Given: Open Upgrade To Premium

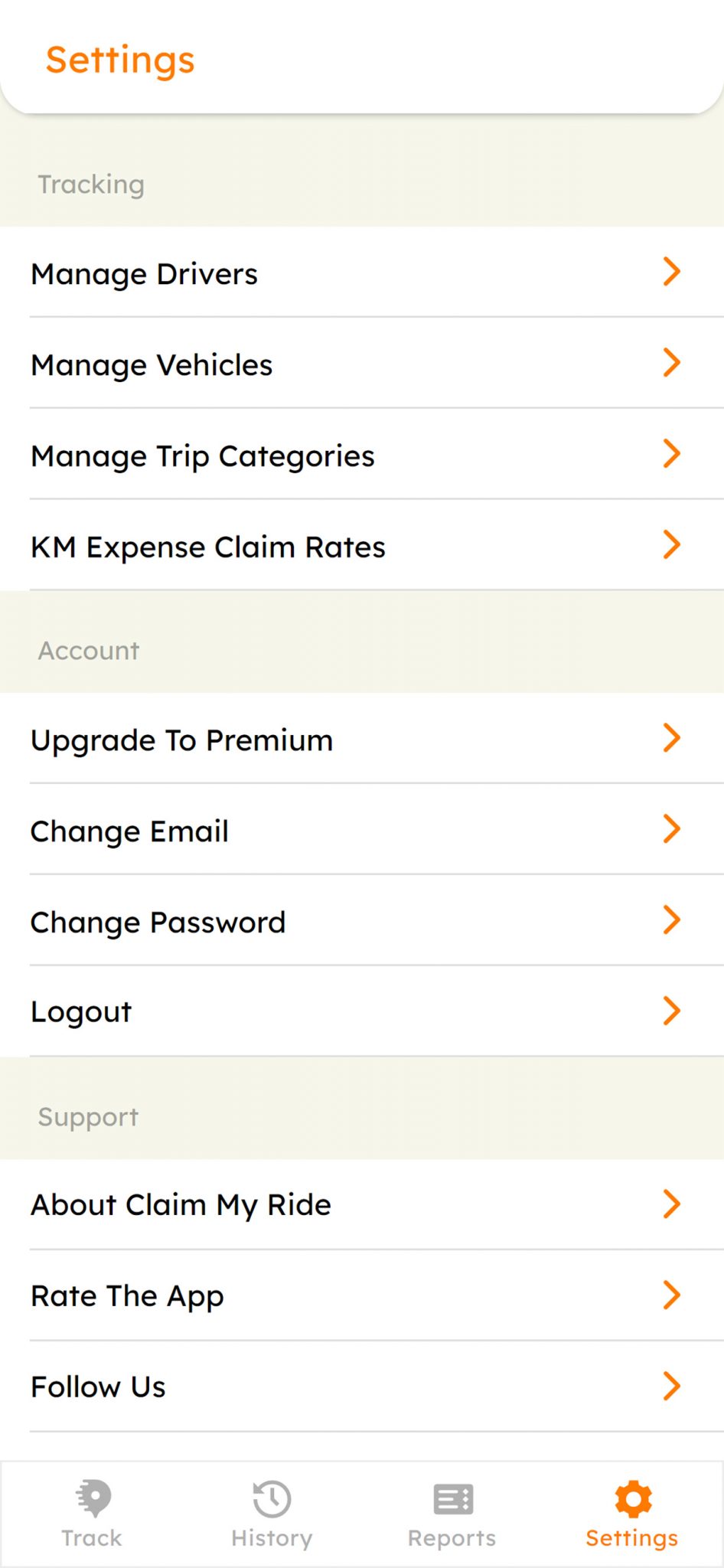Looking at the screenshot, I should click(x=181, y=739).
